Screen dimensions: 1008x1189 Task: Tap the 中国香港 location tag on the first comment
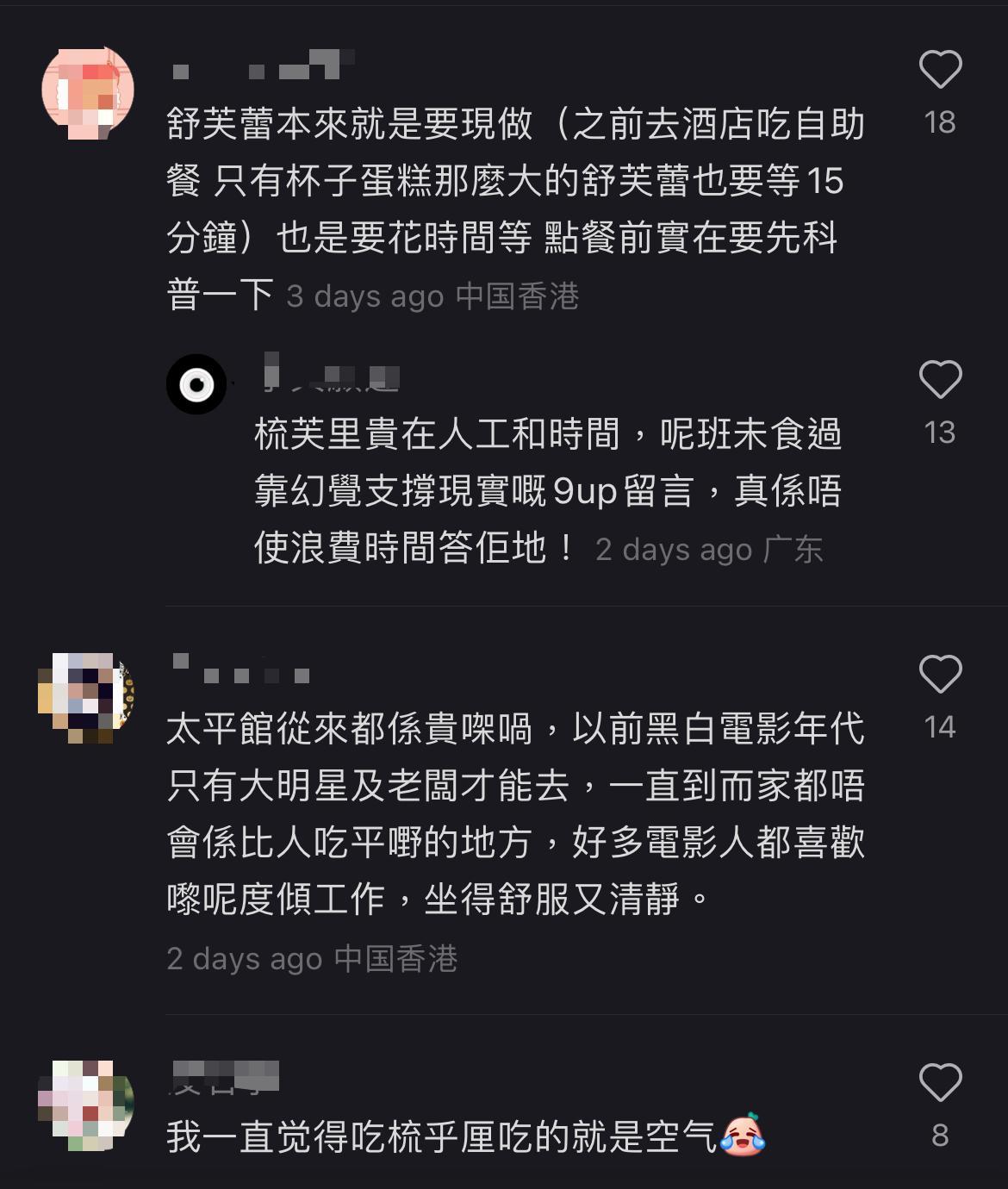[x=517, y=296]
